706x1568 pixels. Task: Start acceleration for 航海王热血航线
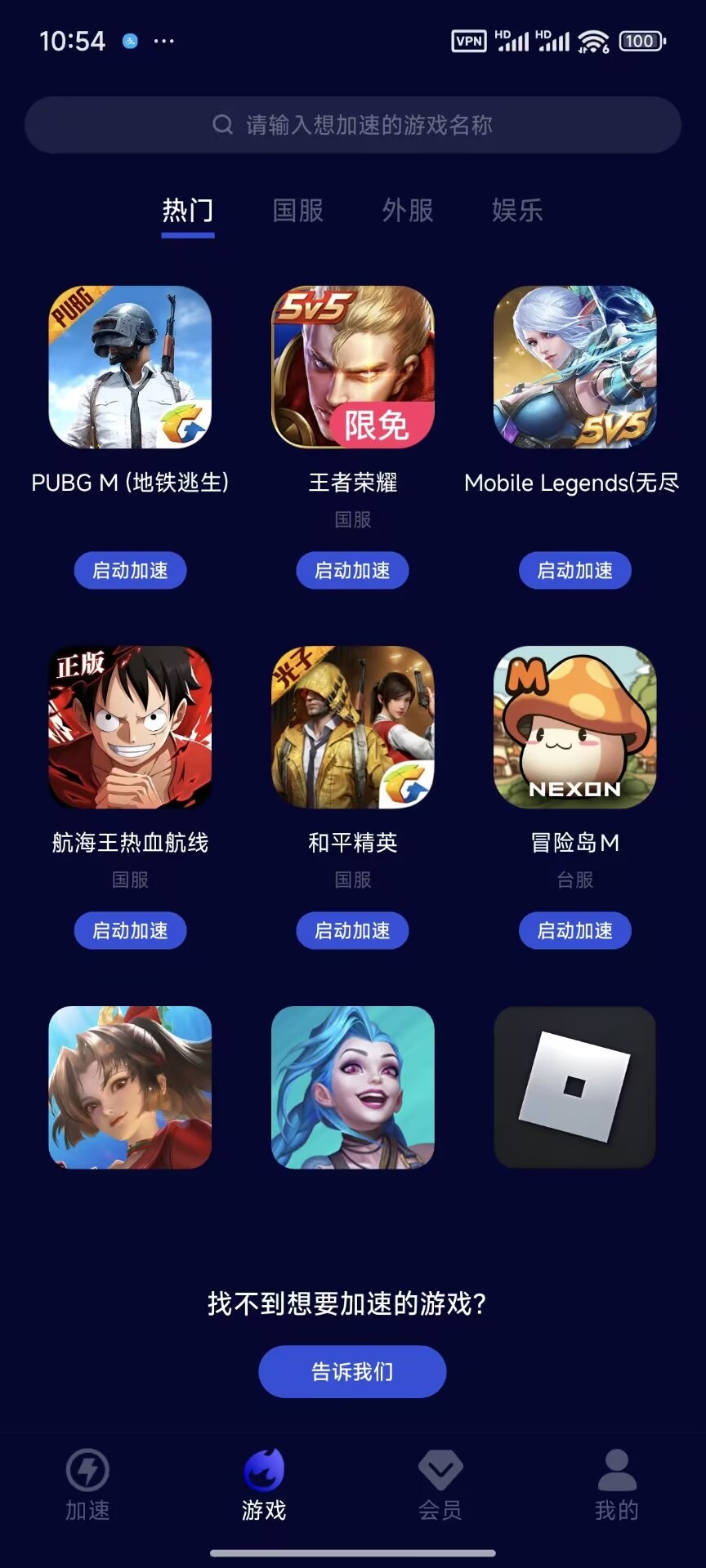tap(130, 930)
